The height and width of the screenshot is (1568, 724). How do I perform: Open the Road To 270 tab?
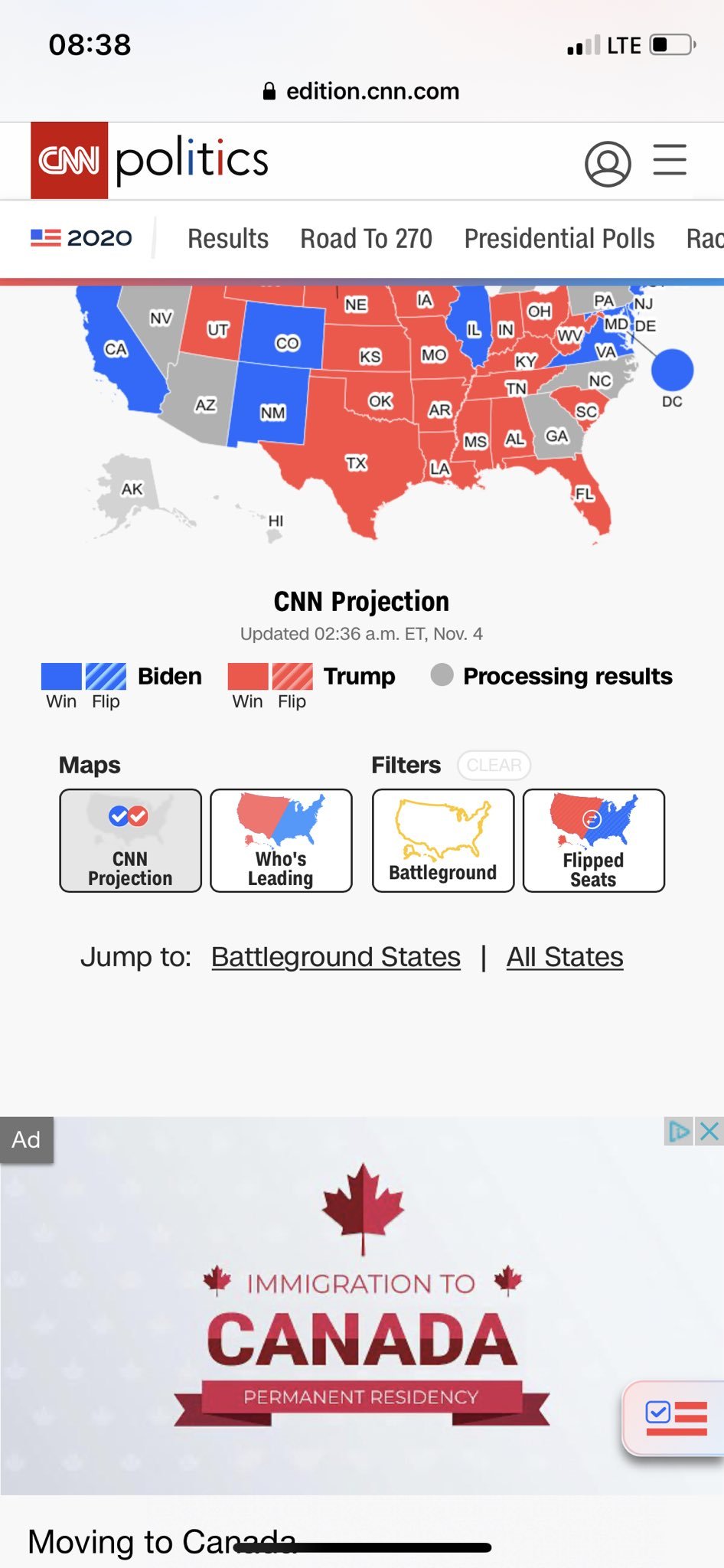pos(366,239)
